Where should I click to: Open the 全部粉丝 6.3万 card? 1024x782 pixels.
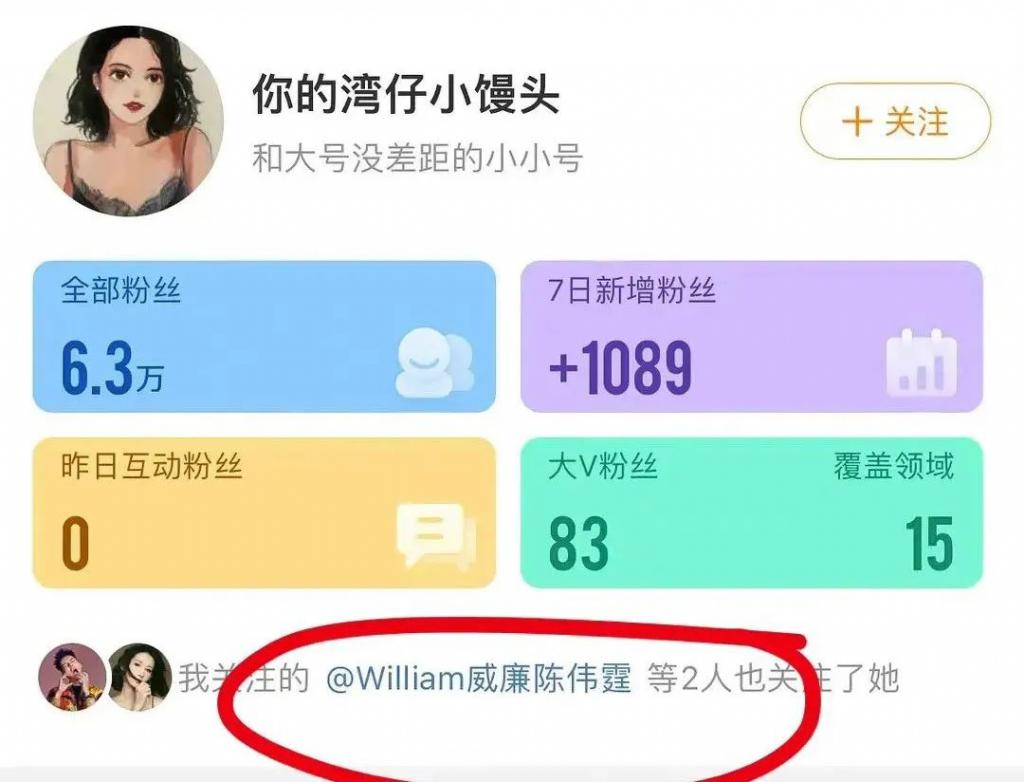264,337
